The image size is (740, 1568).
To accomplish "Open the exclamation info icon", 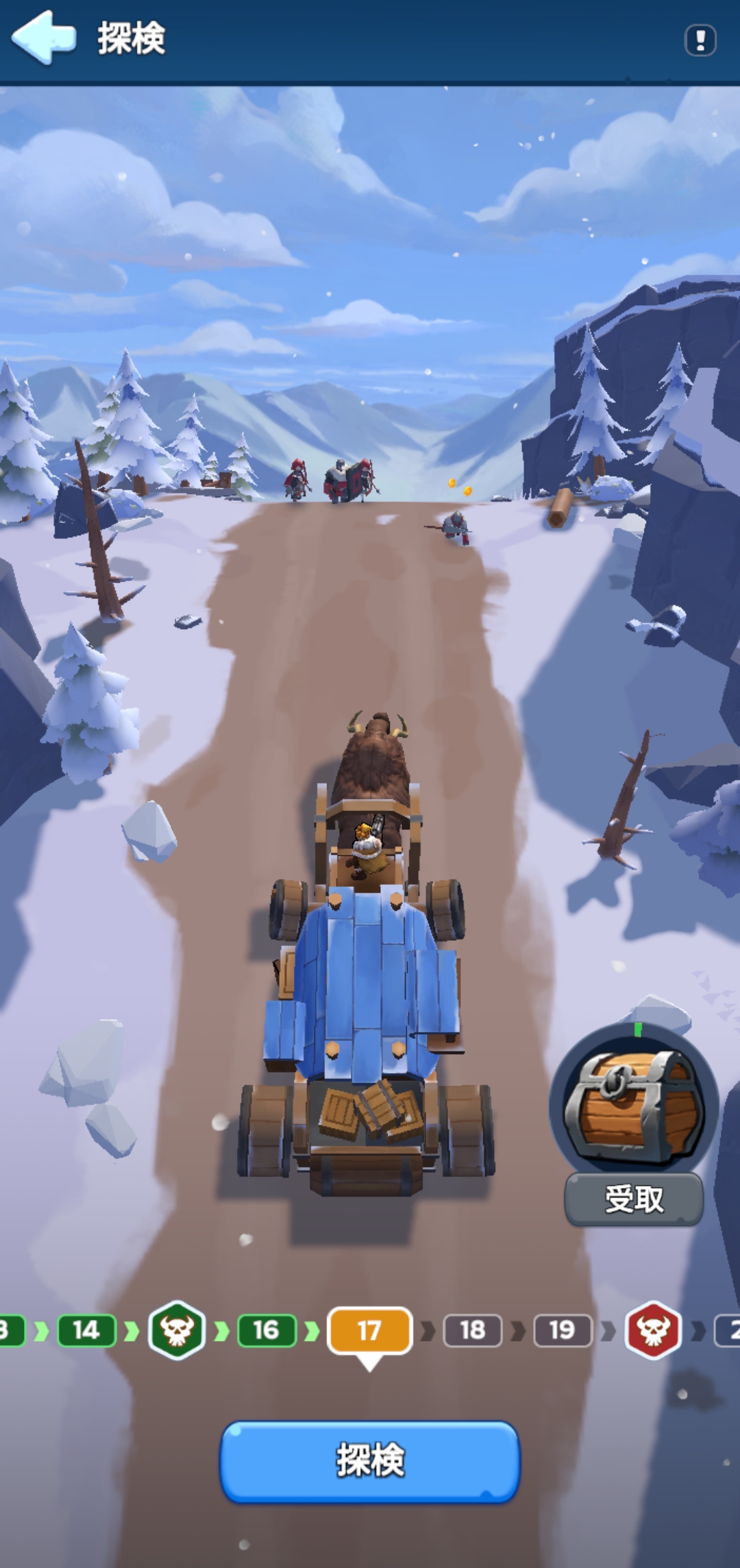I will coord(700,40).
